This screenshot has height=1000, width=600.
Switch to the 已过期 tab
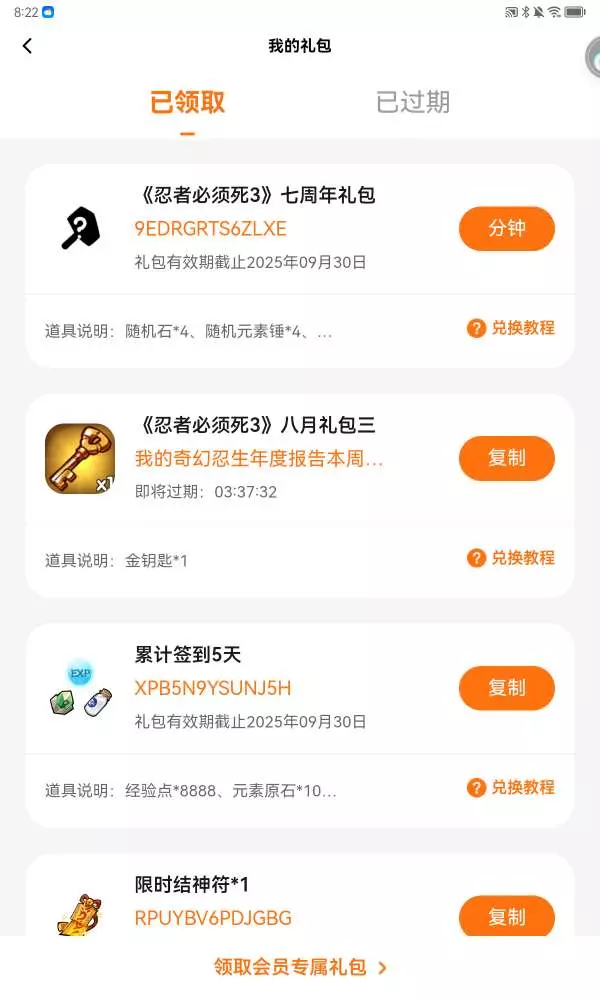(412, 102)
